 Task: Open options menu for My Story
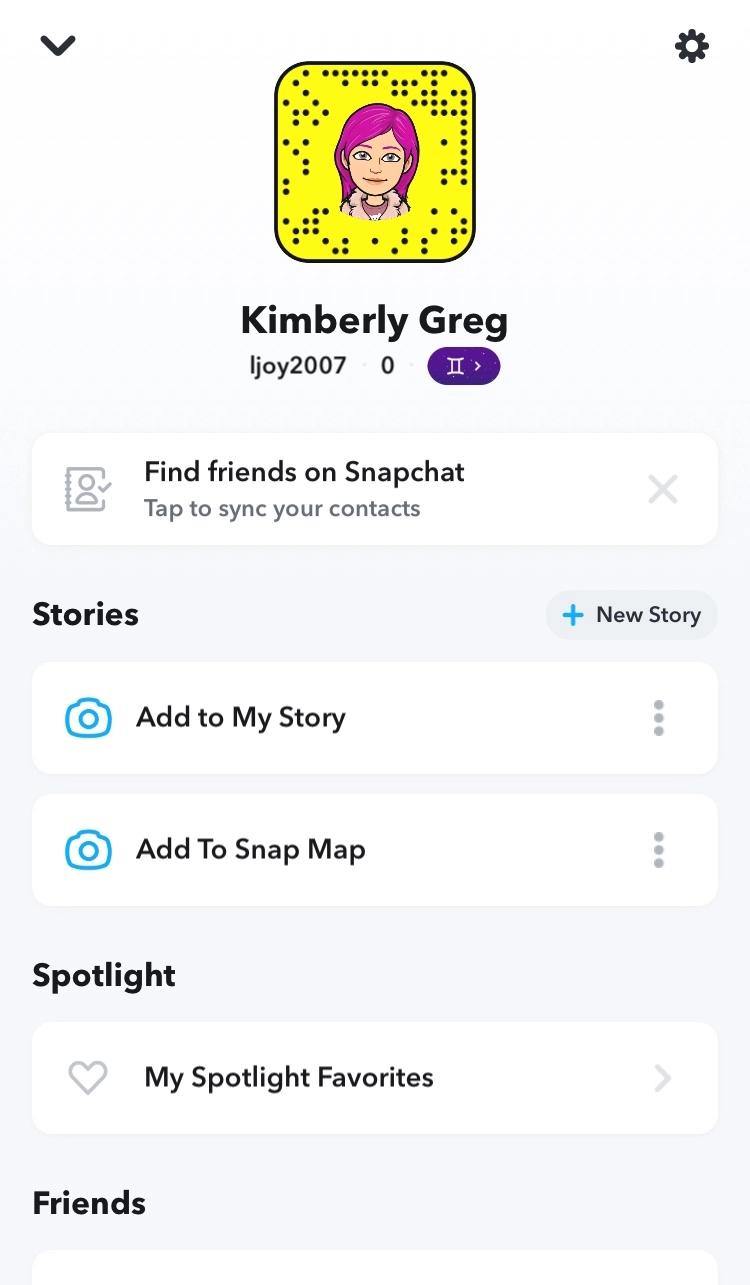coord(658,718)
